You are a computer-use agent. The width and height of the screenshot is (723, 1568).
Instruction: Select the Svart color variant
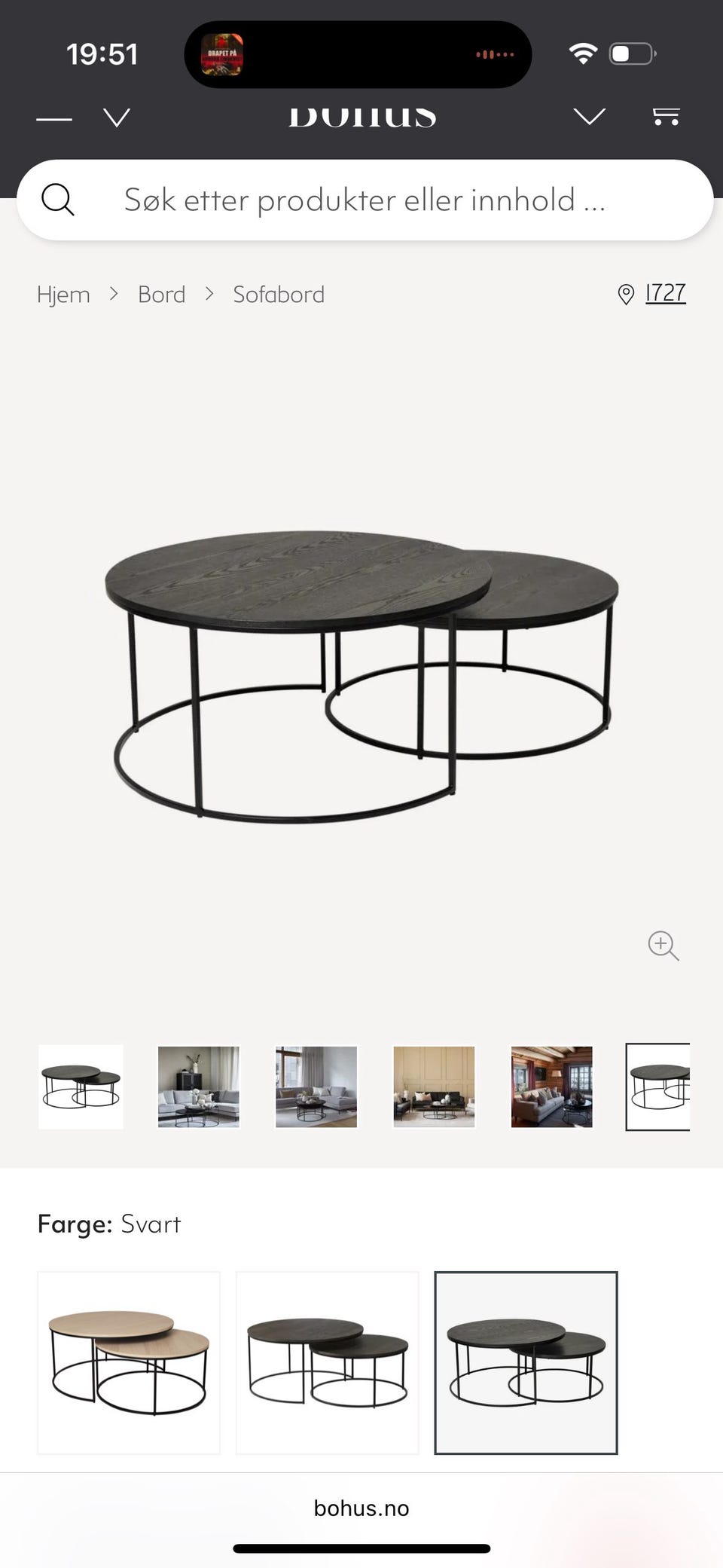click(526, 1362)
